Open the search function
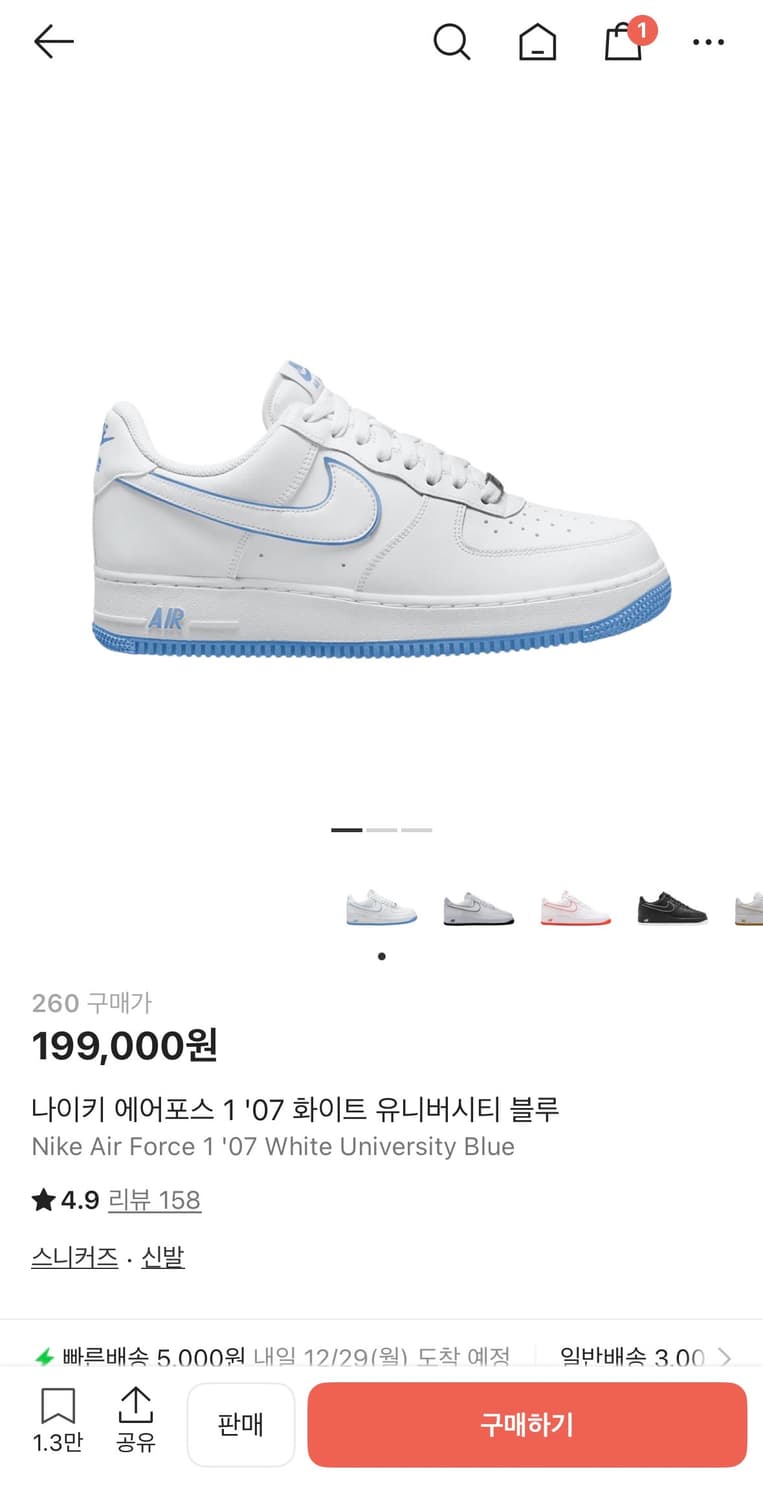763x1500 pixels. click(x=452, y=42)
